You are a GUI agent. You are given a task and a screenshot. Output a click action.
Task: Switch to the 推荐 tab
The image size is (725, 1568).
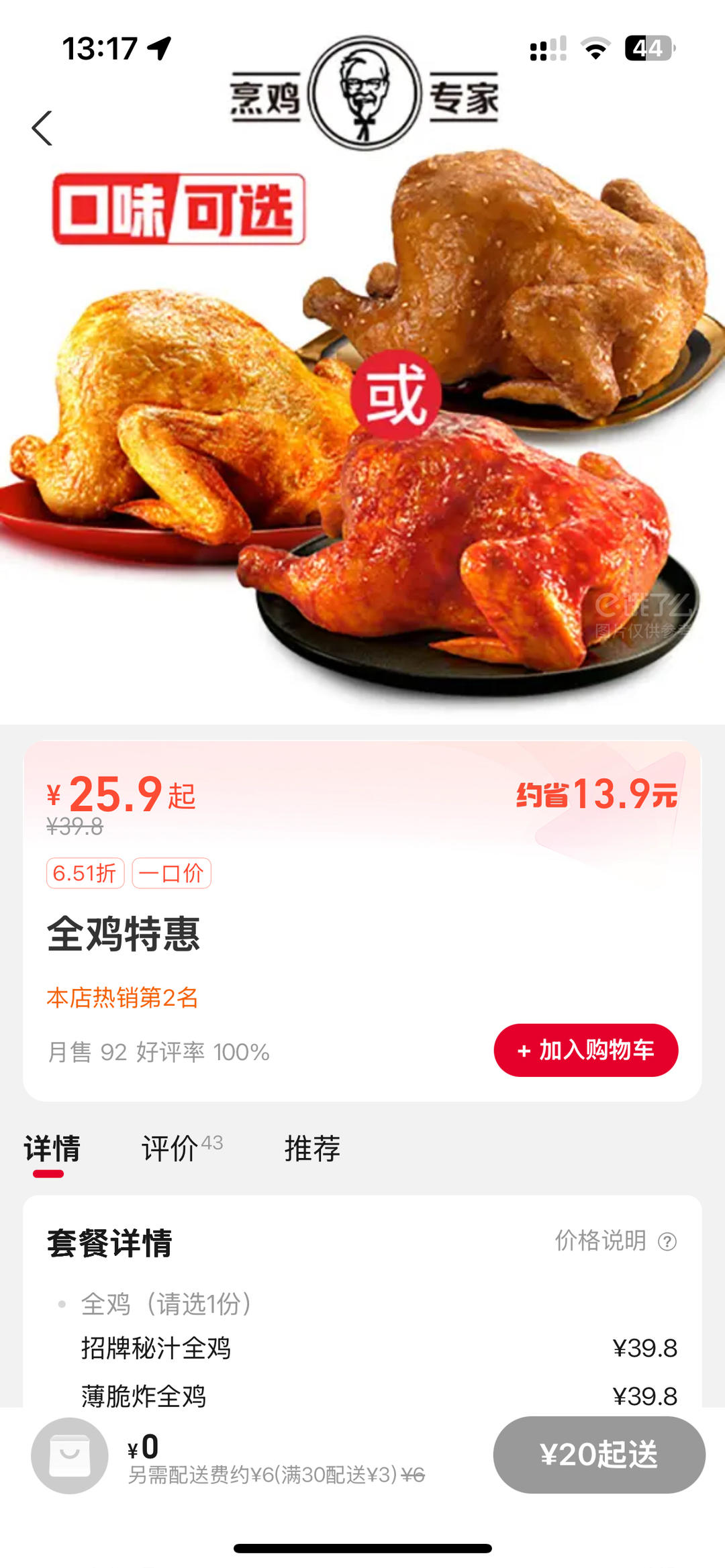(x=312, y=1148)
